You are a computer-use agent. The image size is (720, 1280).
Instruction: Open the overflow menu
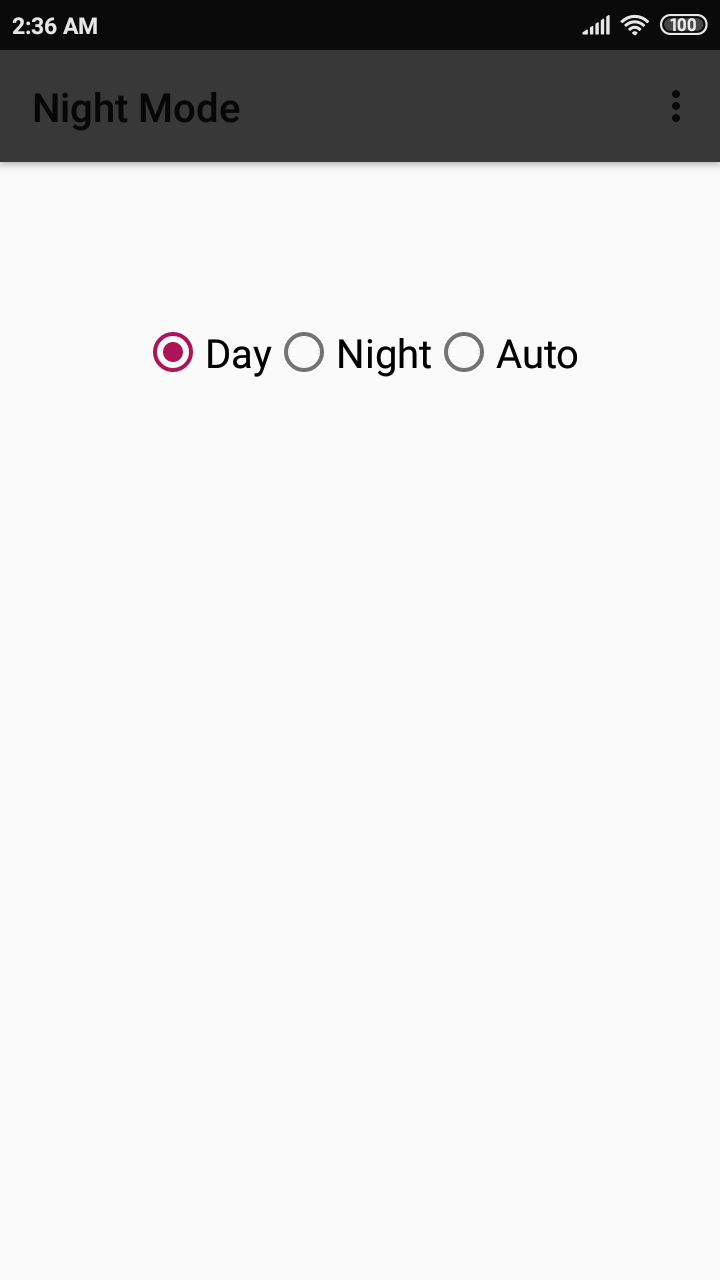pyautogui.click(x=676, y=106)
